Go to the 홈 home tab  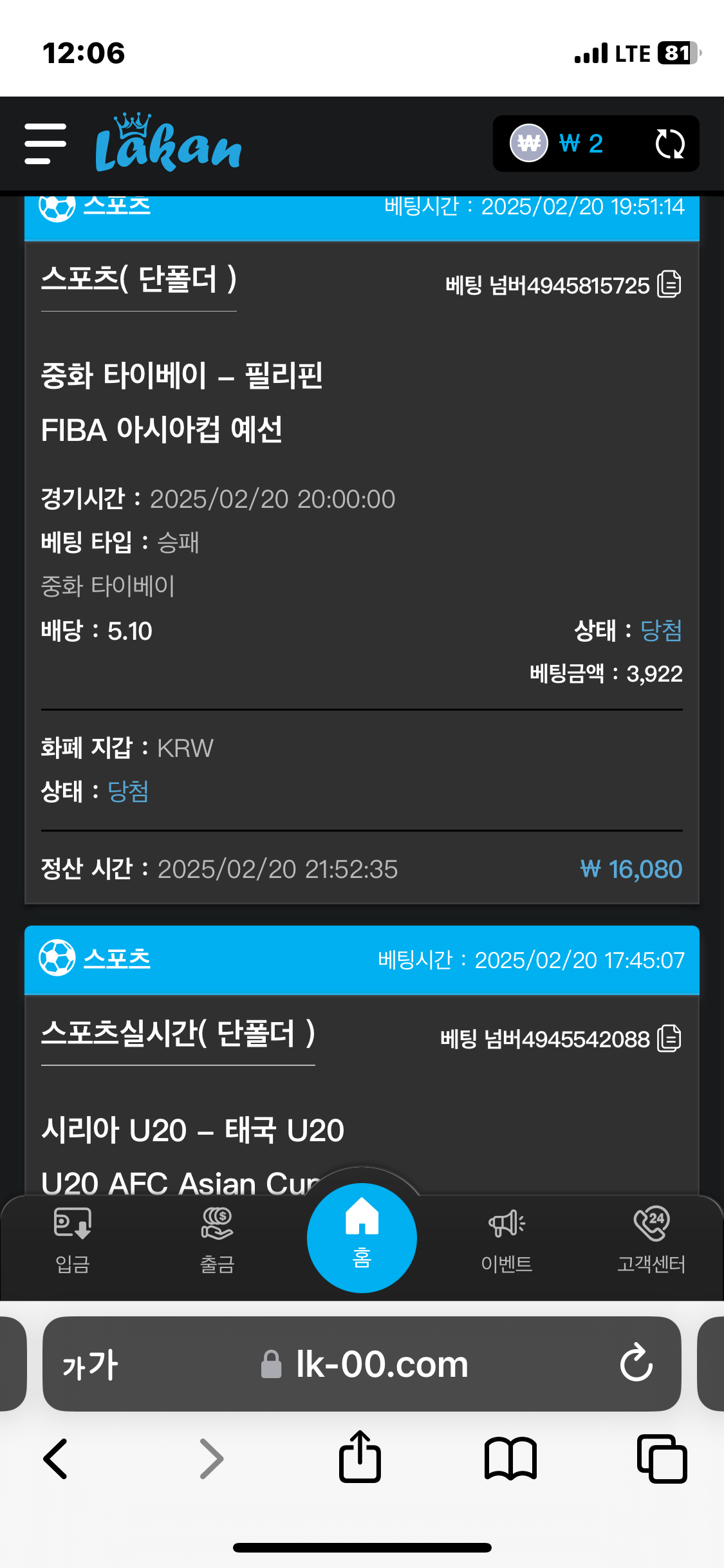click(x=362, y=1237)
